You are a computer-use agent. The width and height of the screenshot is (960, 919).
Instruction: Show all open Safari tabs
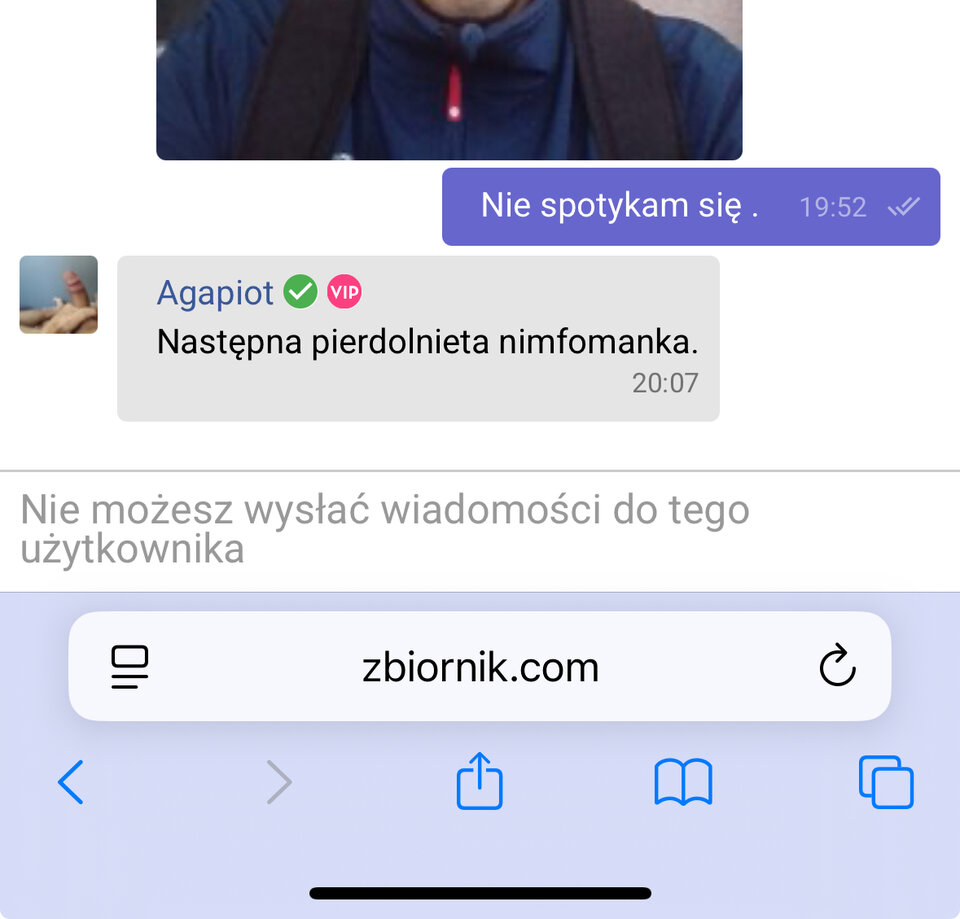click(886, 782)
